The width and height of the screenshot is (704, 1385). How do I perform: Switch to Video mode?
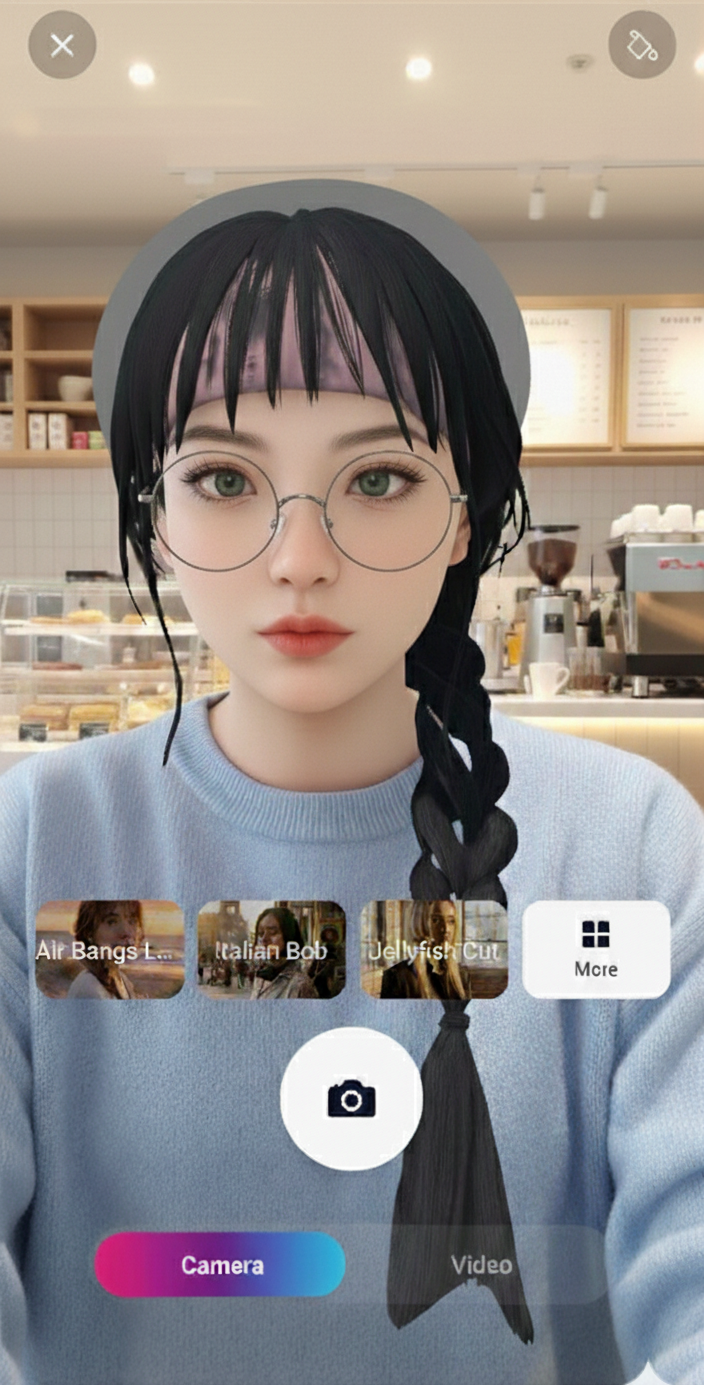click(x=481, y=1265)
